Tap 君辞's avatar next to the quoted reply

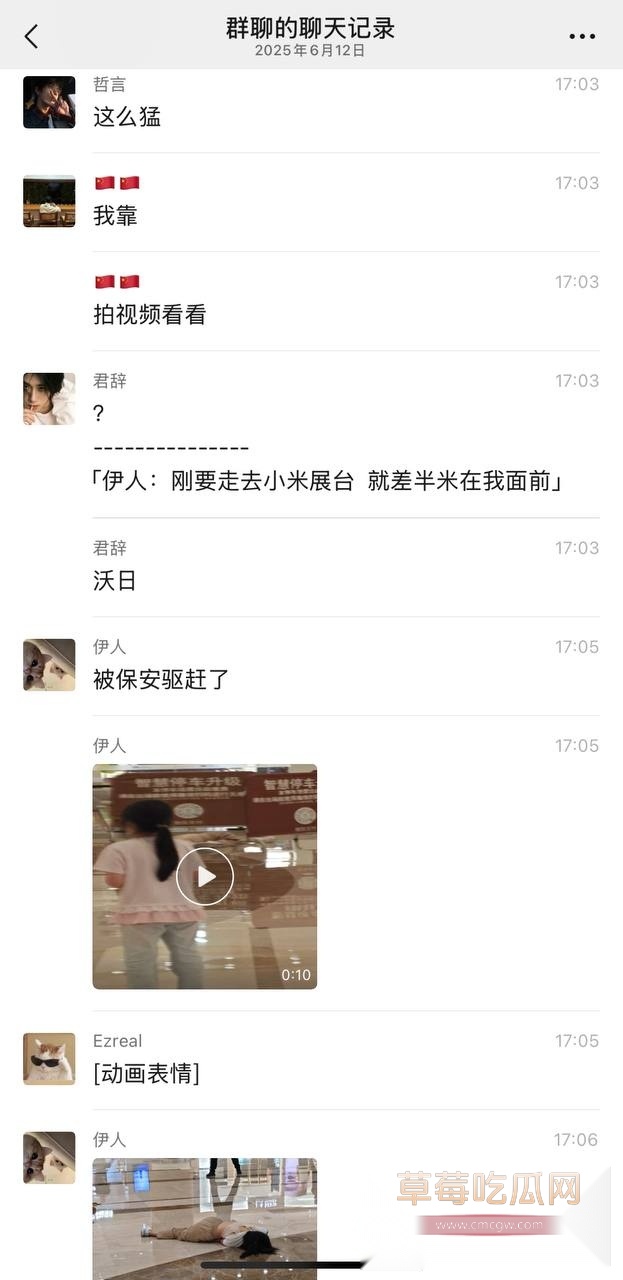coord(49,399)
